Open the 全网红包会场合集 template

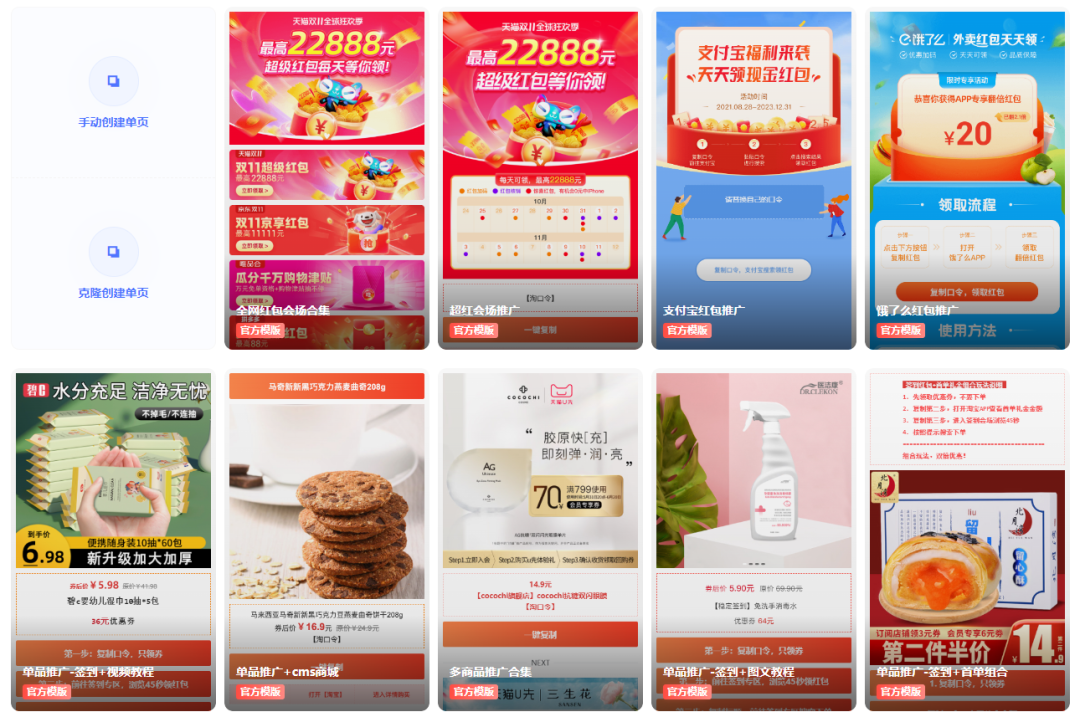pos(326,180)
